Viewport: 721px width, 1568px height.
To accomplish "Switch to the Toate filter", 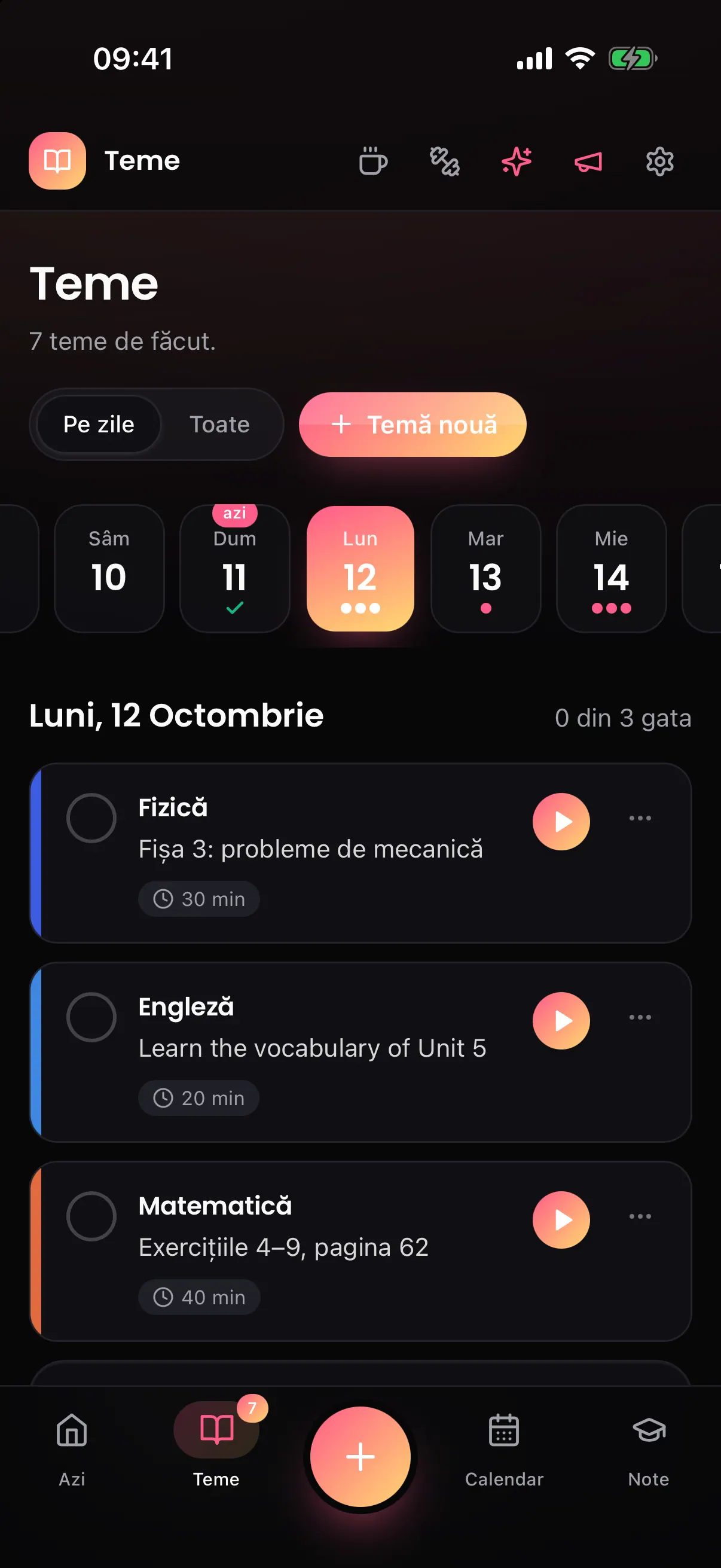I will pos(219,424).
